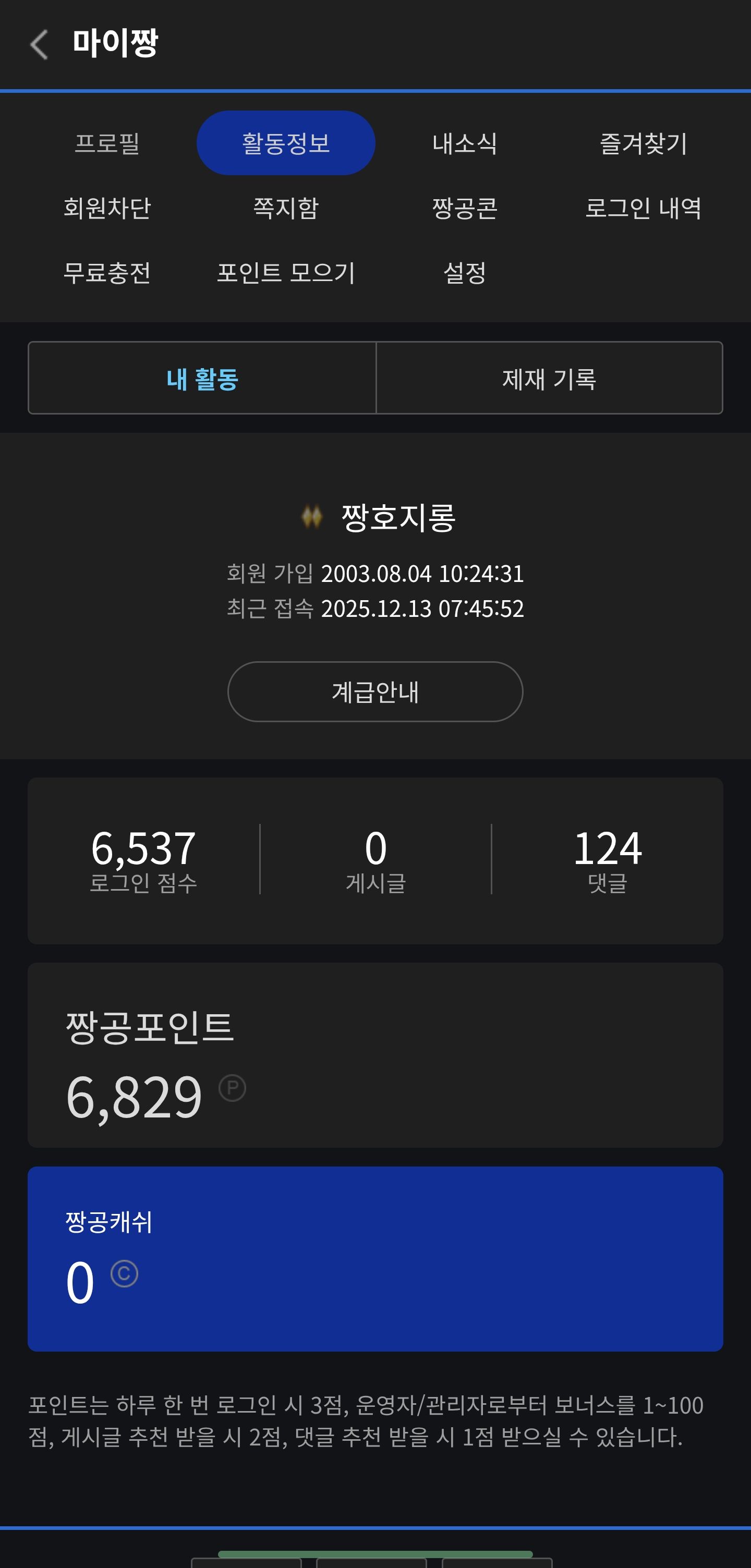
Task: Tap the 계급안내 button
Action: click(x=375, y=691)
